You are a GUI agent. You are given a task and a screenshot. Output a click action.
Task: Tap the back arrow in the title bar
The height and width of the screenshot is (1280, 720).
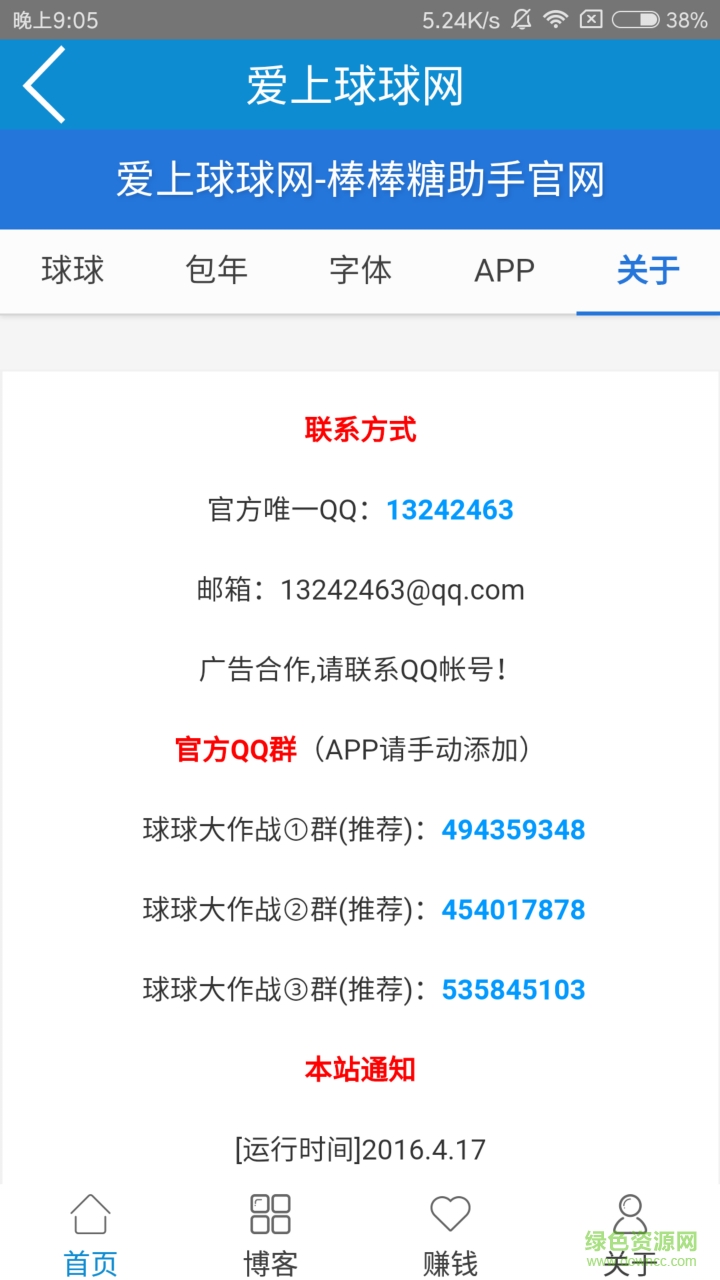click(42, 85)
